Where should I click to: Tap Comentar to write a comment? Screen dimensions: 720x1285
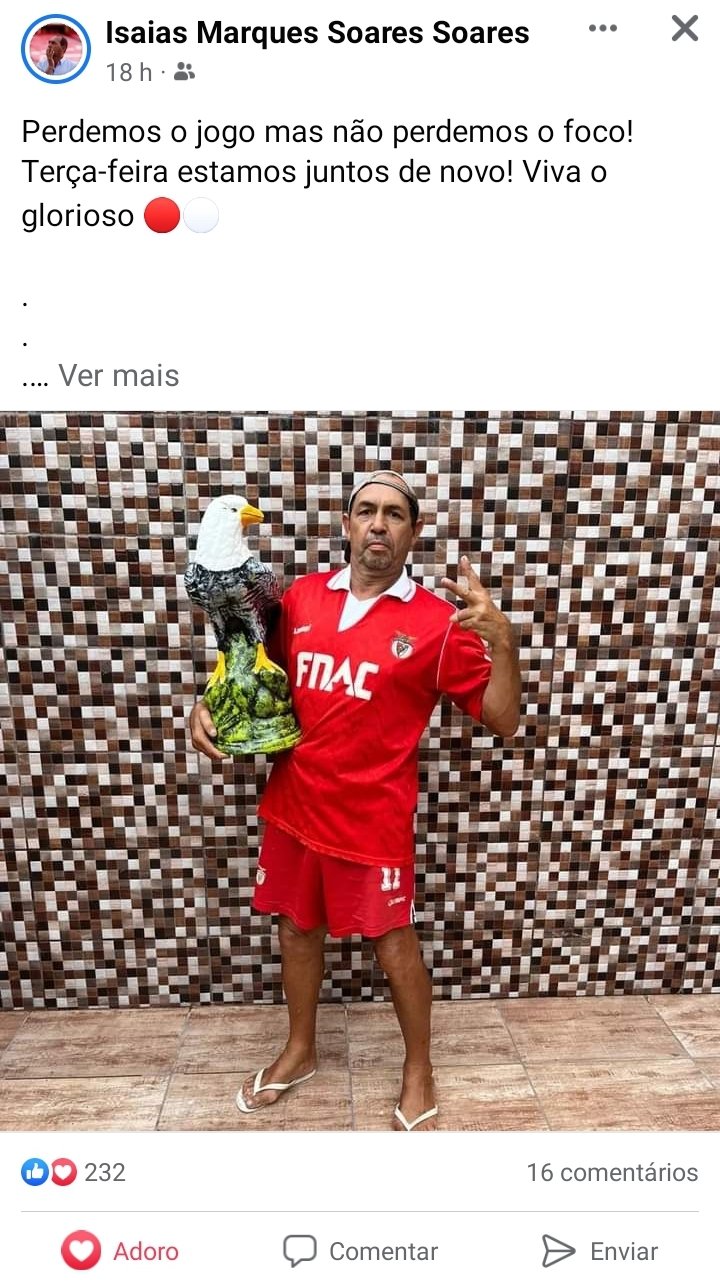pos(361,1251)
